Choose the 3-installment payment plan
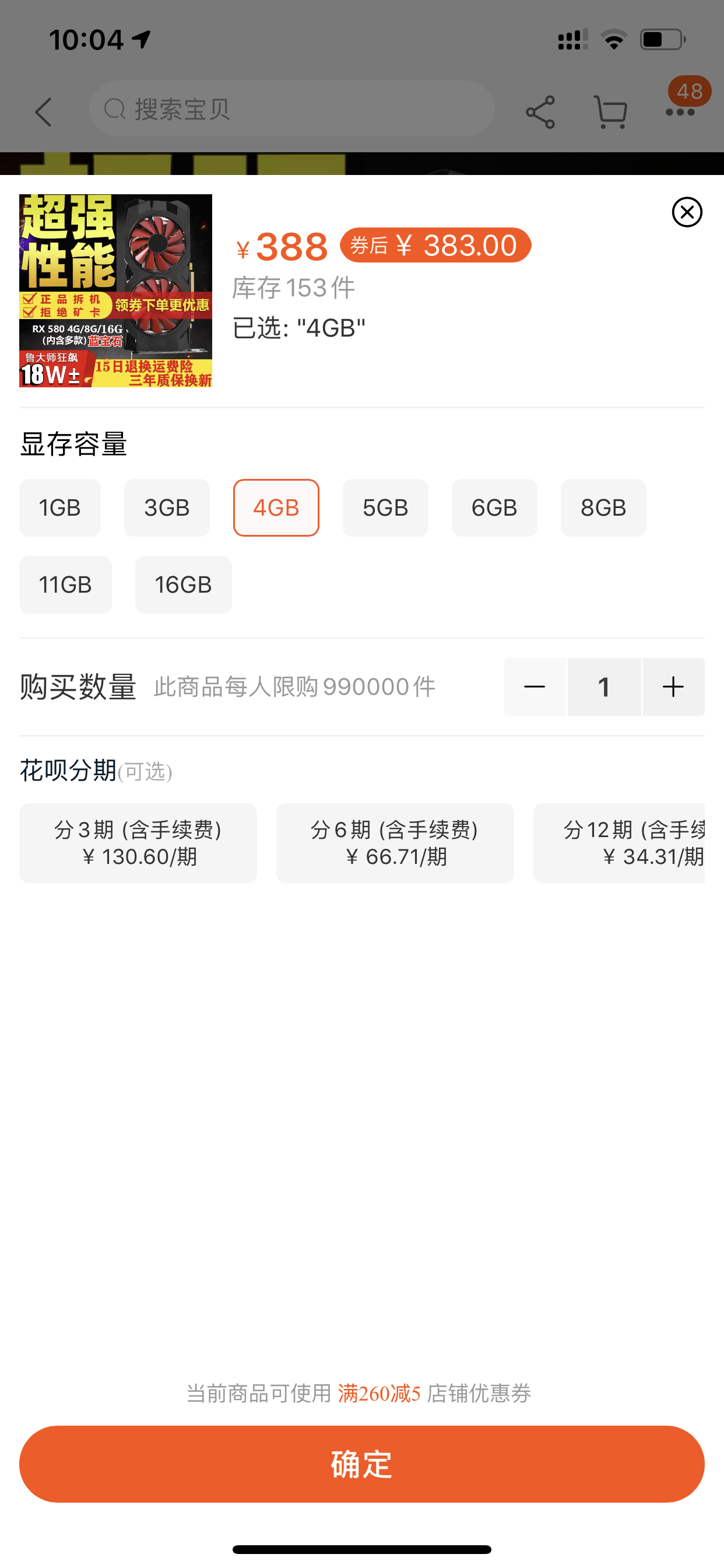724x1568 pixels. (x=138, y=843)
